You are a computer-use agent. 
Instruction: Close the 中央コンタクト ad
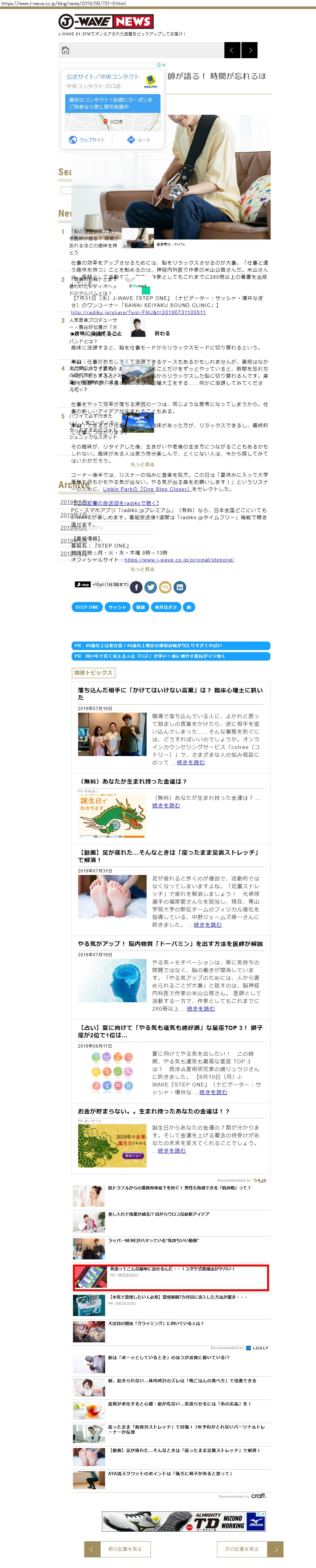163,65
